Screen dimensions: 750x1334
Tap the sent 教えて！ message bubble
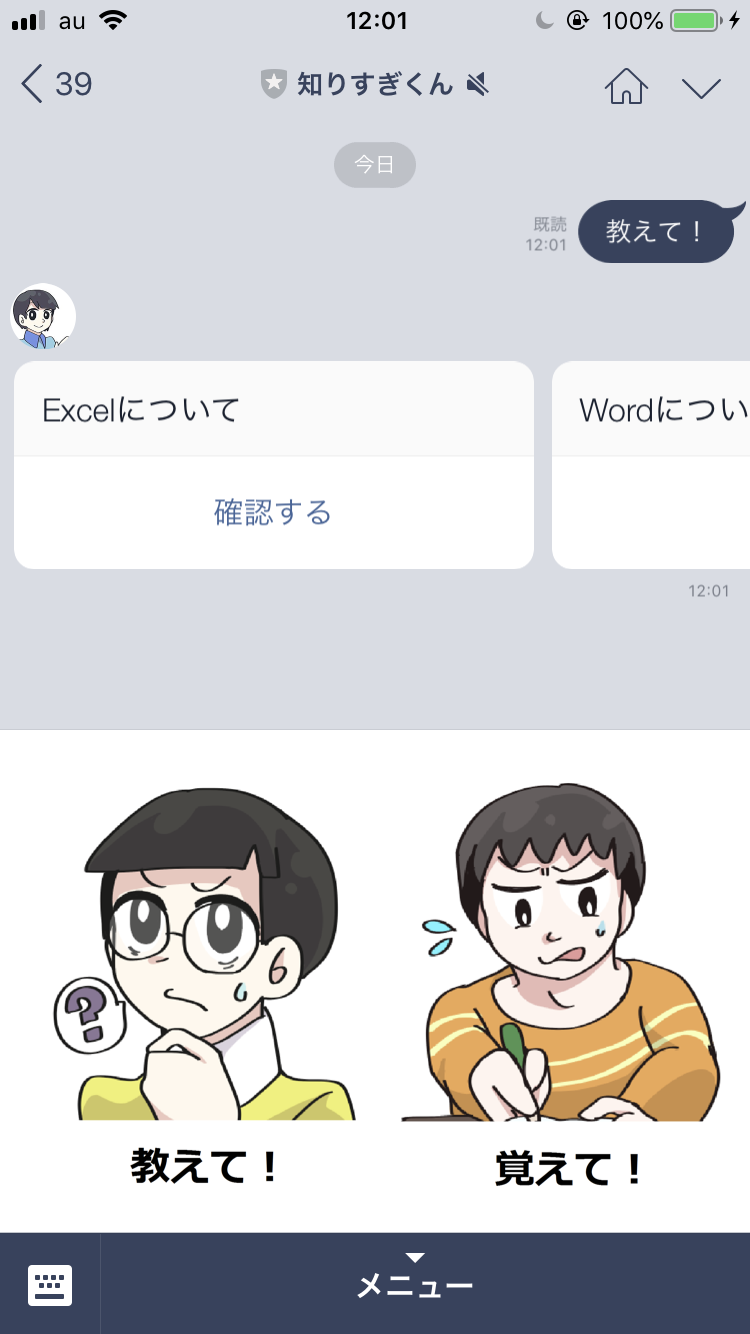657,231
